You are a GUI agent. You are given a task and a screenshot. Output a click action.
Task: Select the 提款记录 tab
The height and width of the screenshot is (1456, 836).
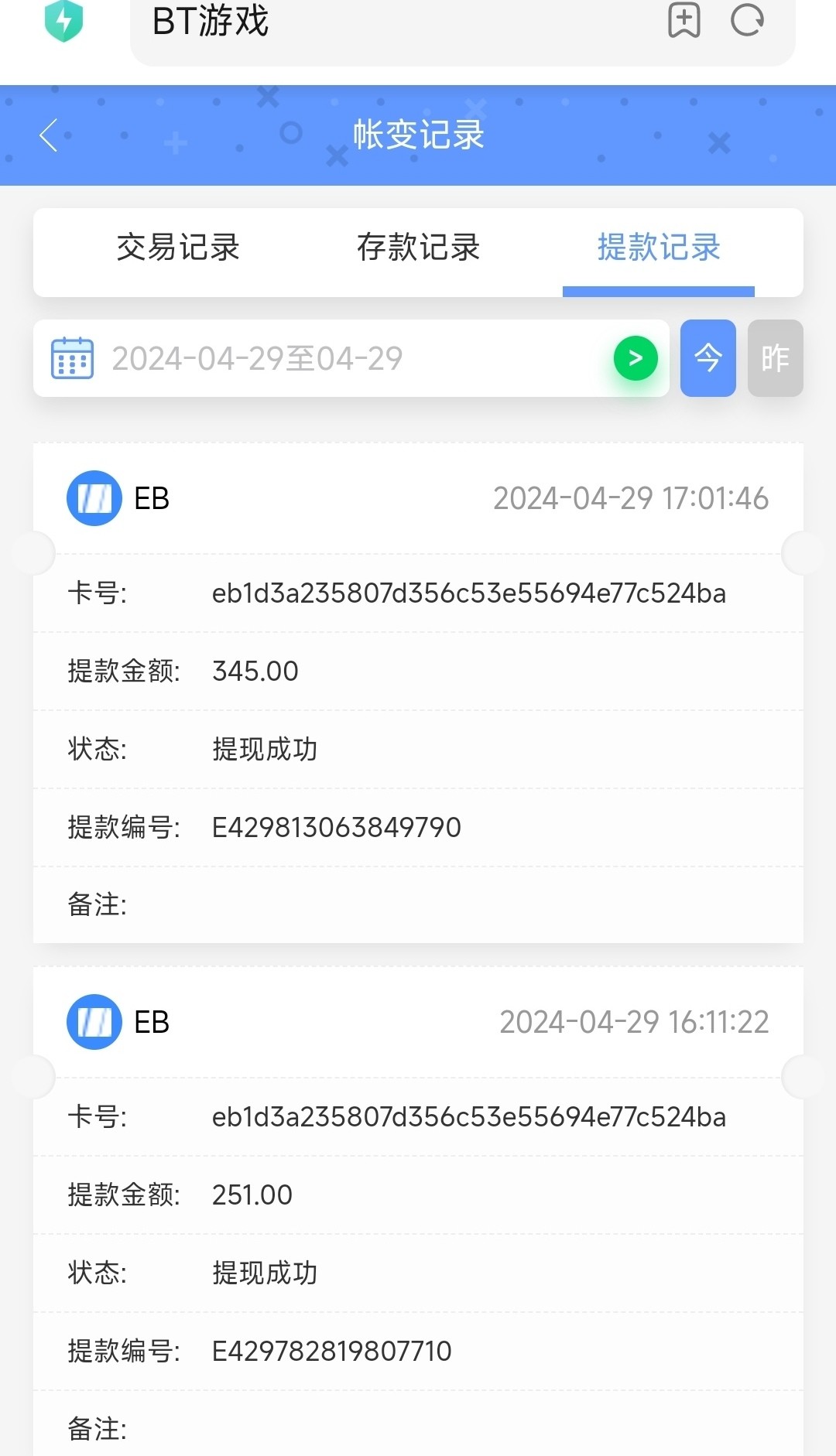coord(659,248)
